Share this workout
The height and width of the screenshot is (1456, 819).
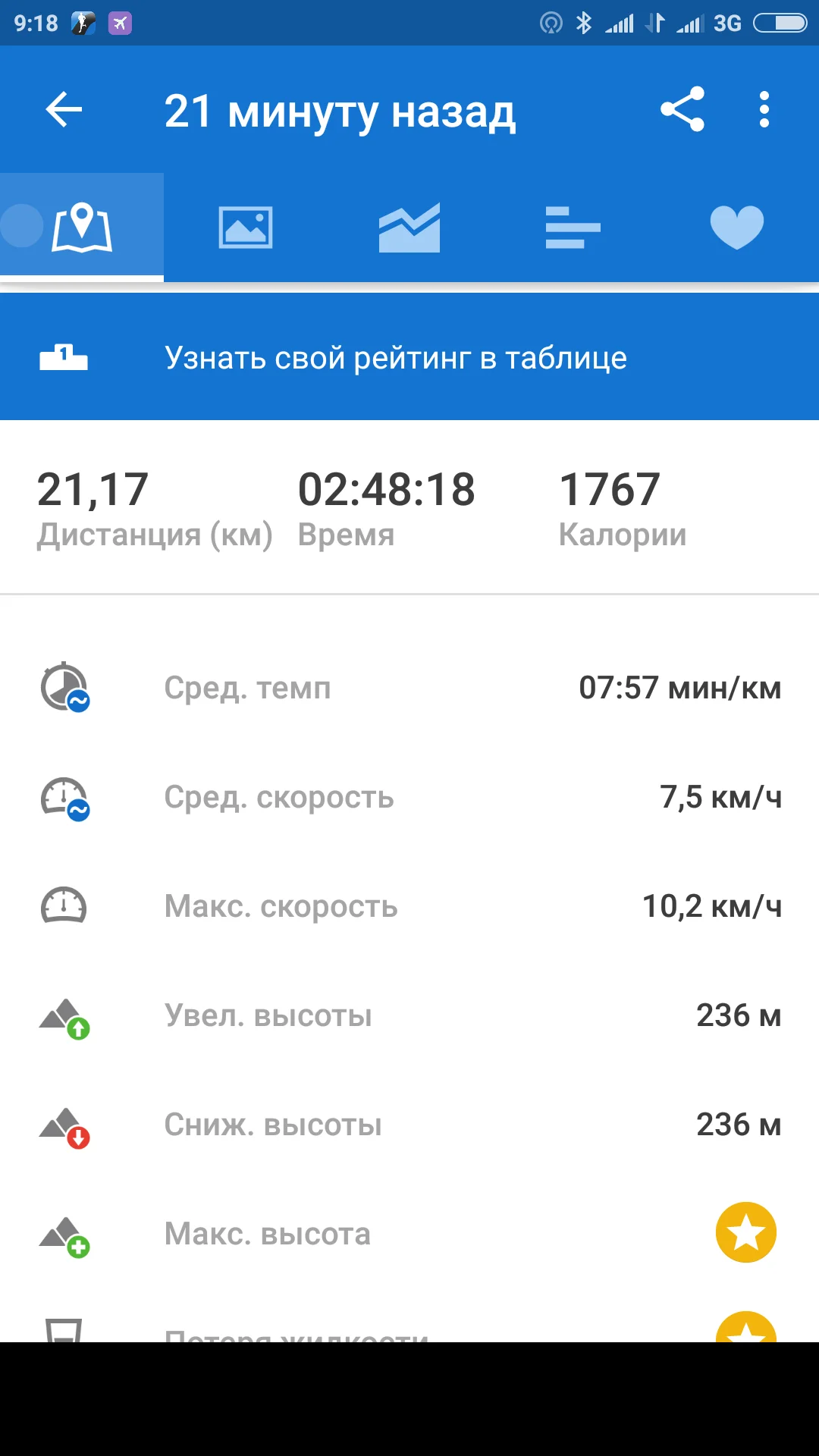click(682, 110)
